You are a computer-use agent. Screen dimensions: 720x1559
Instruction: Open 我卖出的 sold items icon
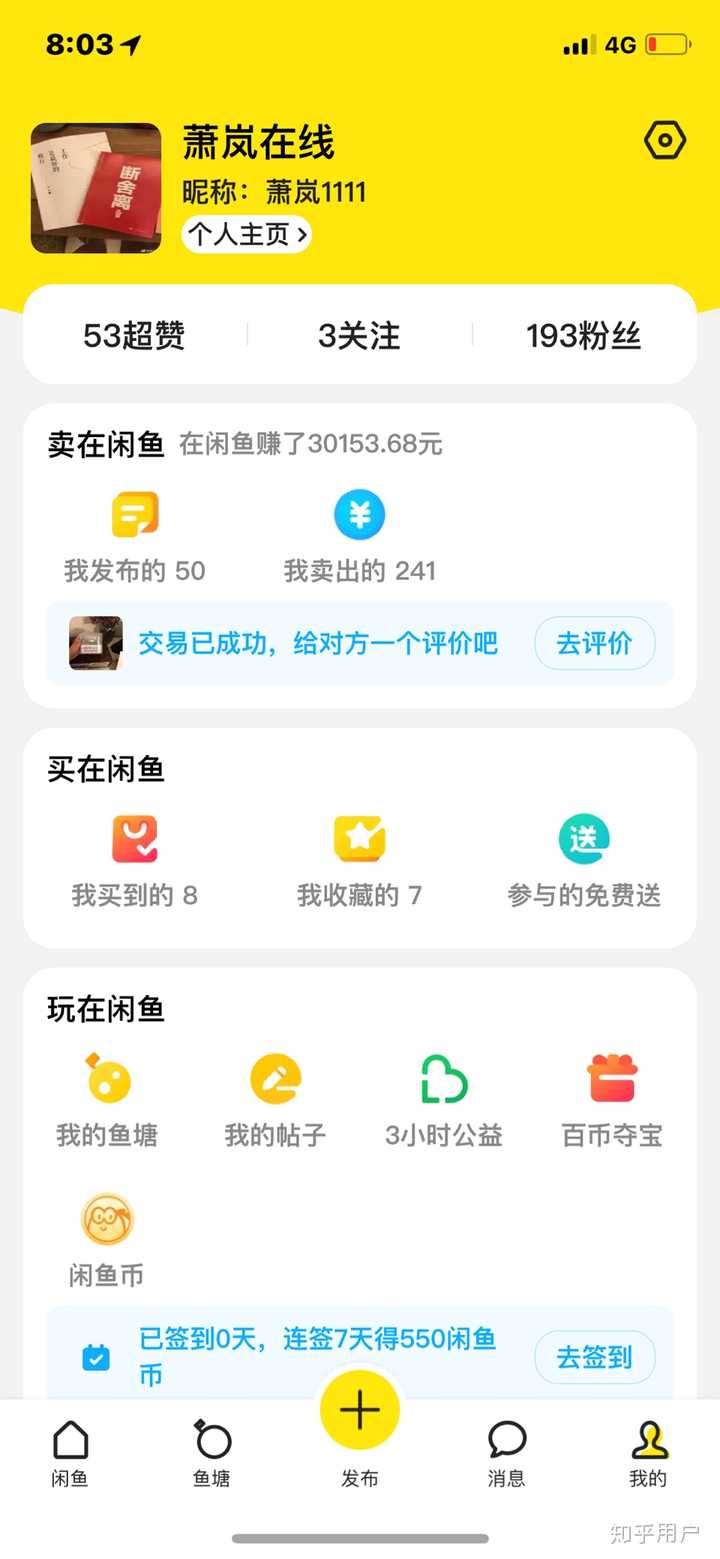click(359, 515)
